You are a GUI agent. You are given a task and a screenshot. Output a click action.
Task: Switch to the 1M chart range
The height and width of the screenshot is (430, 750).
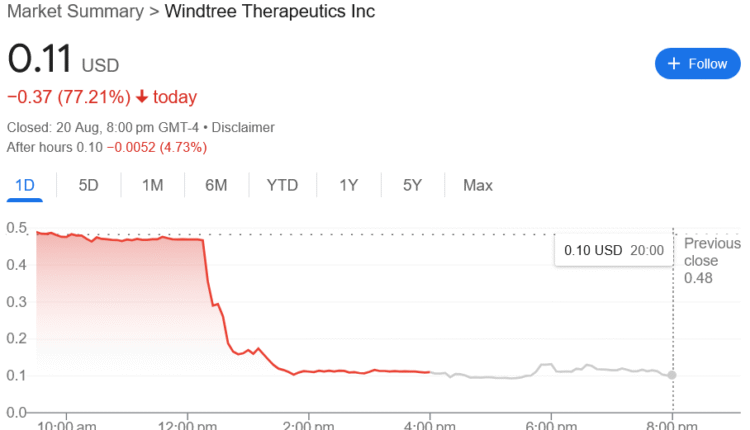(152, 185)
